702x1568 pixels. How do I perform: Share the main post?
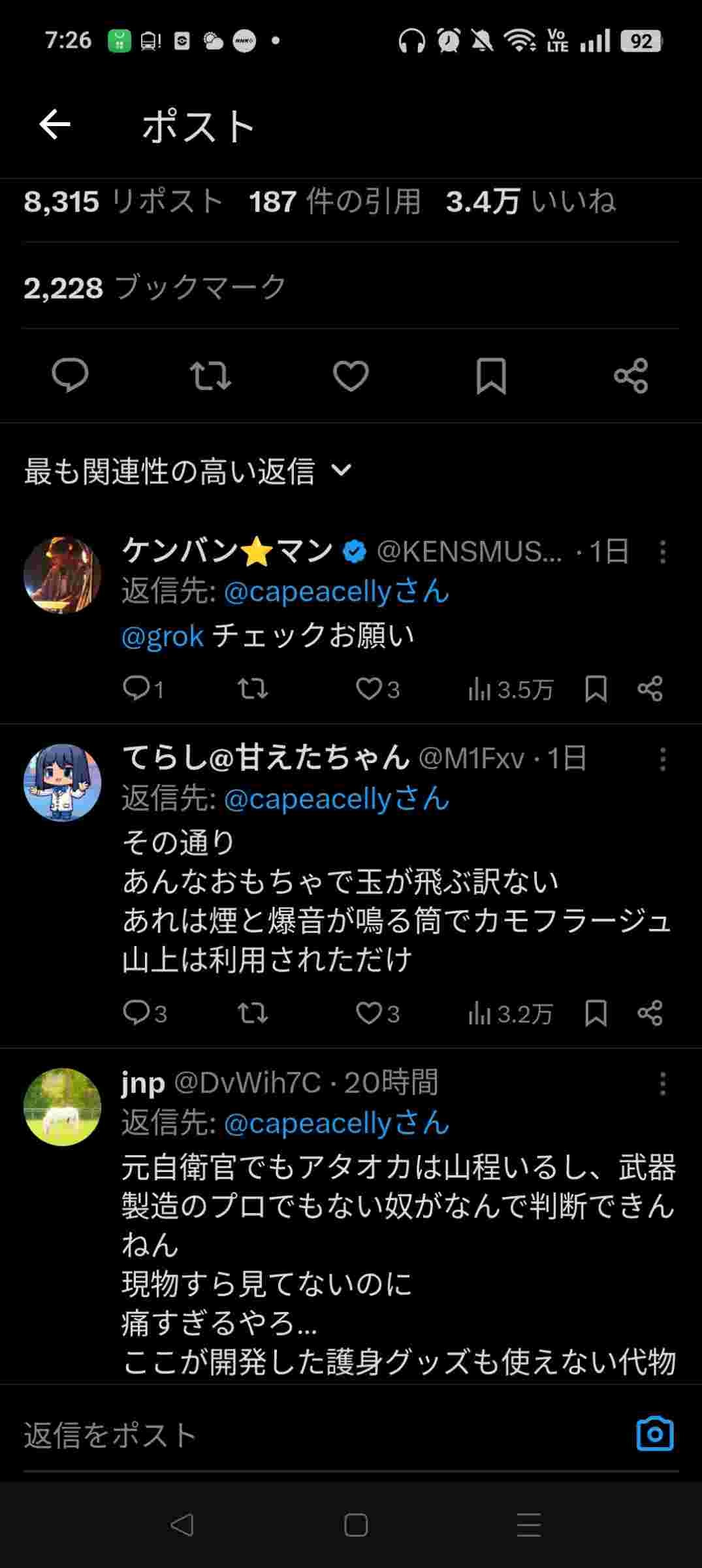click(631, 376)
